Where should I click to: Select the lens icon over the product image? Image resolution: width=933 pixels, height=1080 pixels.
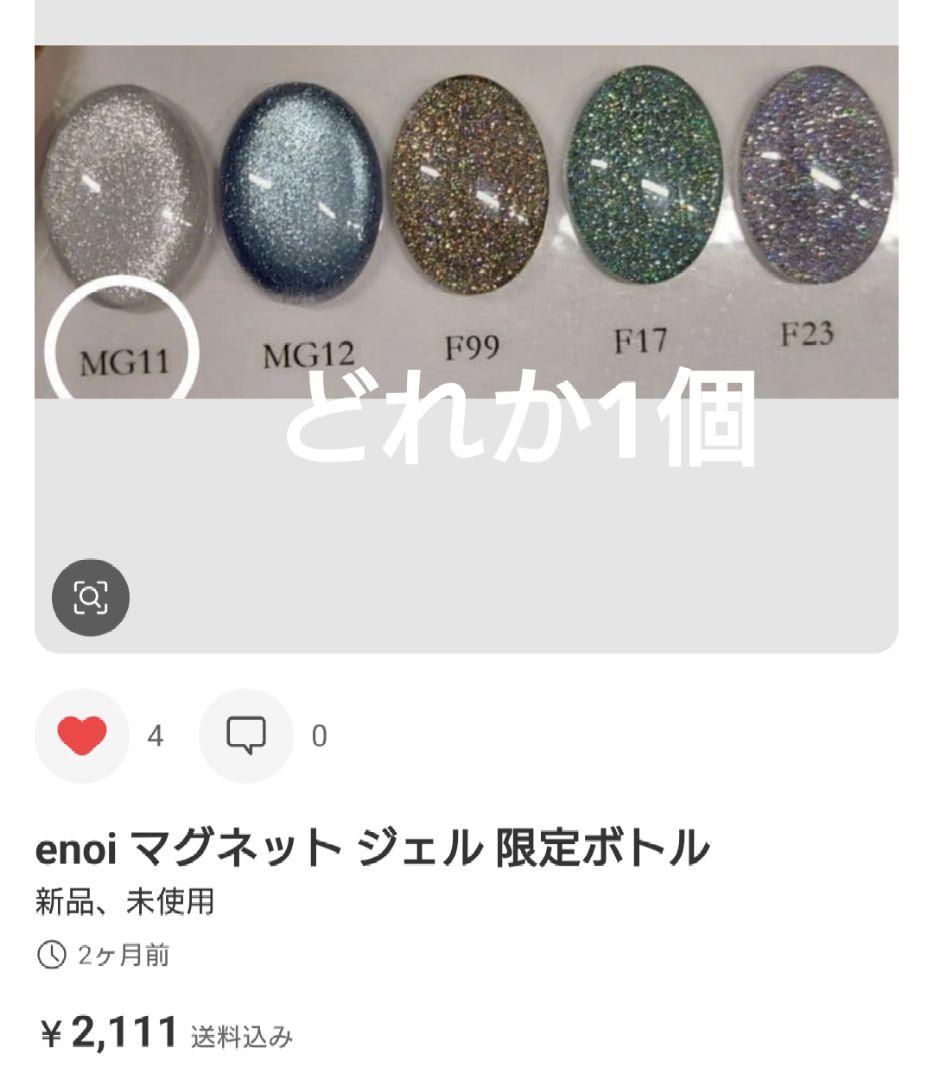pos(91,598)
